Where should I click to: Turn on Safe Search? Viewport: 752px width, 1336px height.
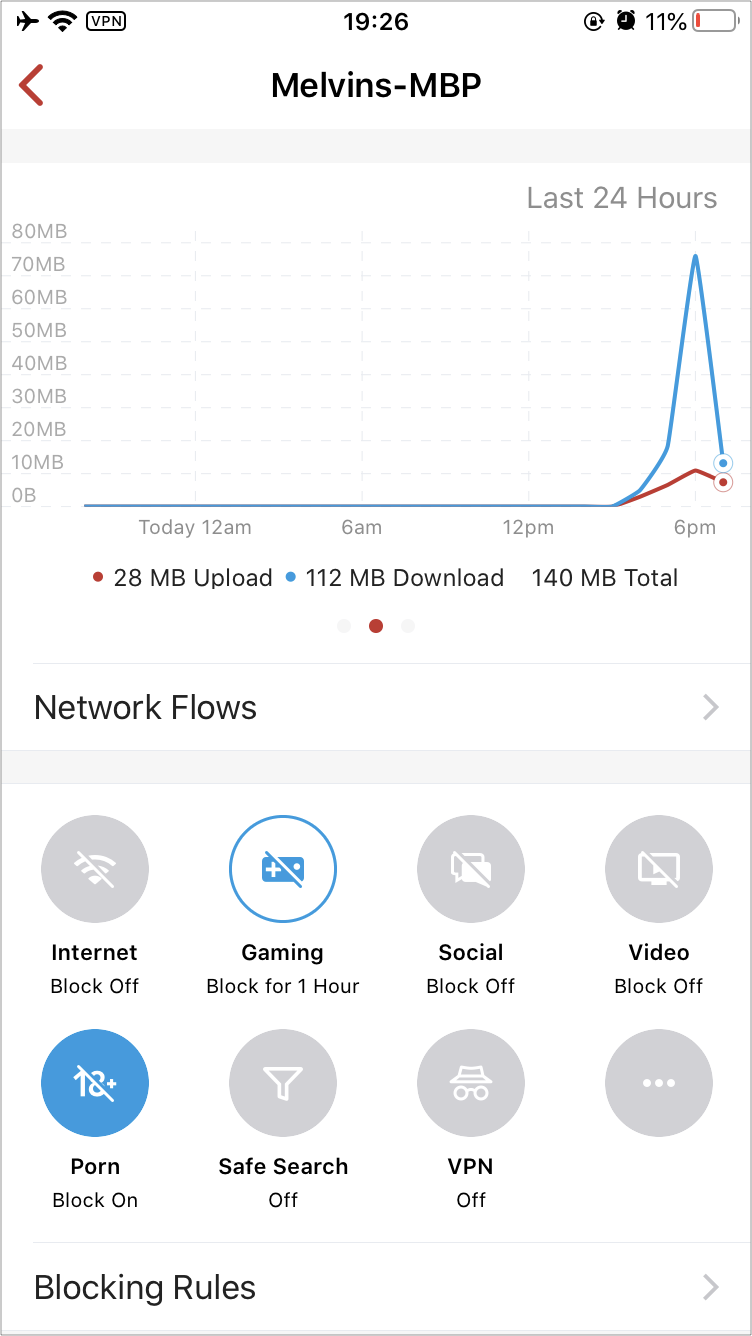point(283,1083)
